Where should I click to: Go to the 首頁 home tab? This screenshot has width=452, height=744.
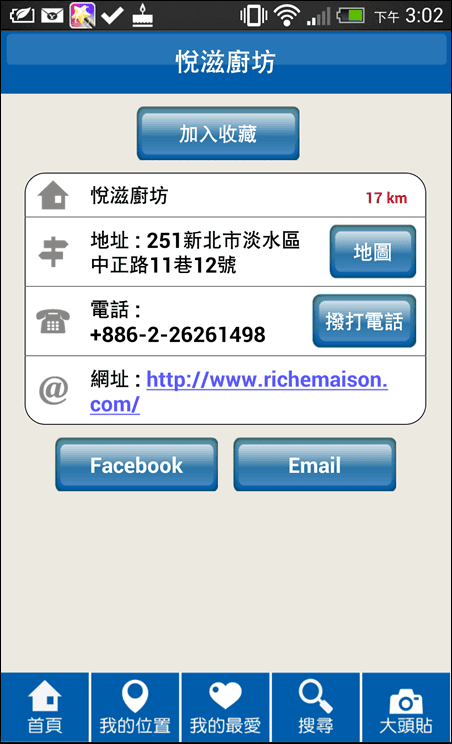point(45,707)
